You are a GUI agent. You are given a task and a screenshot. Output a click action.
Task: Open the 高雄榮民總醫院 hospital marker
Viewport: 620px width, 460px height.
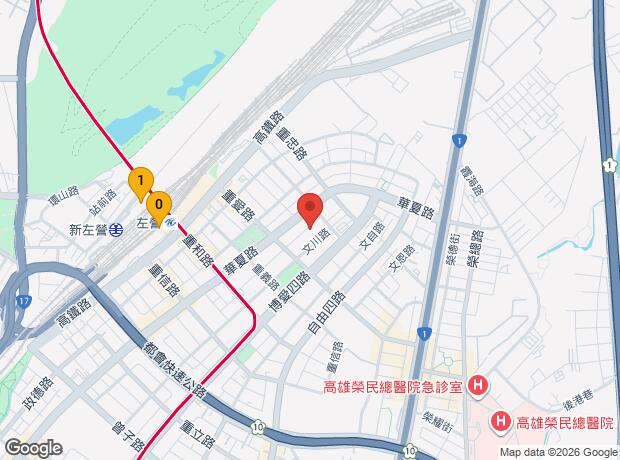(x=501, y=422)
